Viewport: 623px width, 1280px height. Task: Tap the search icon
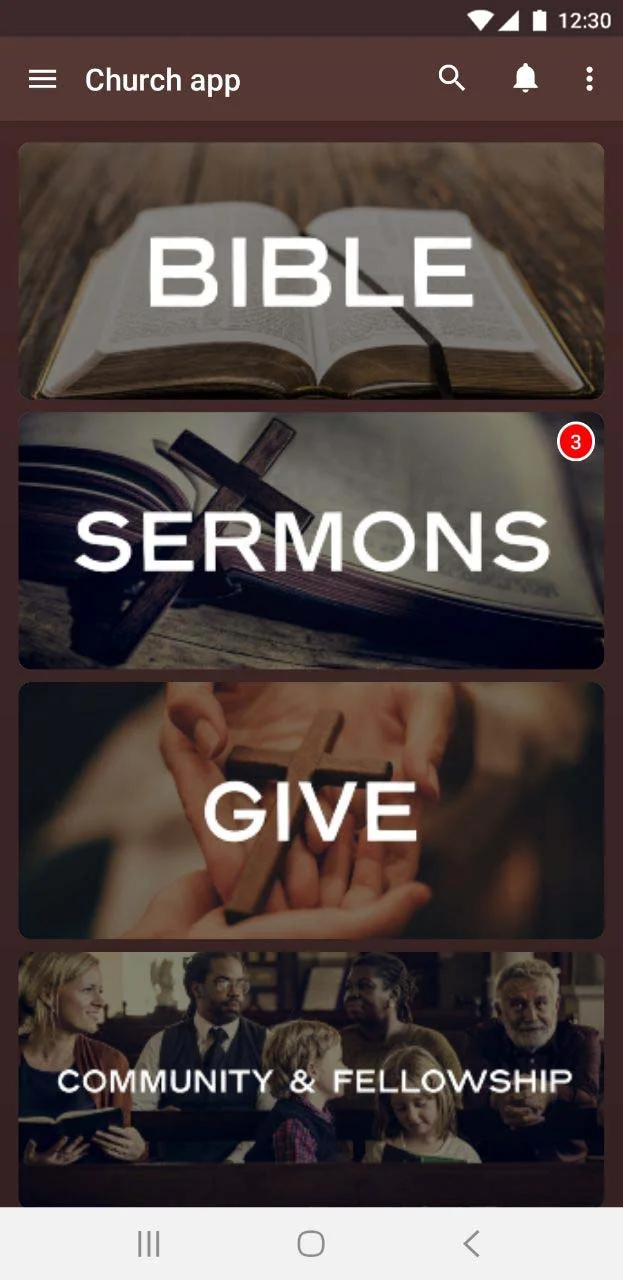point(452,79)
